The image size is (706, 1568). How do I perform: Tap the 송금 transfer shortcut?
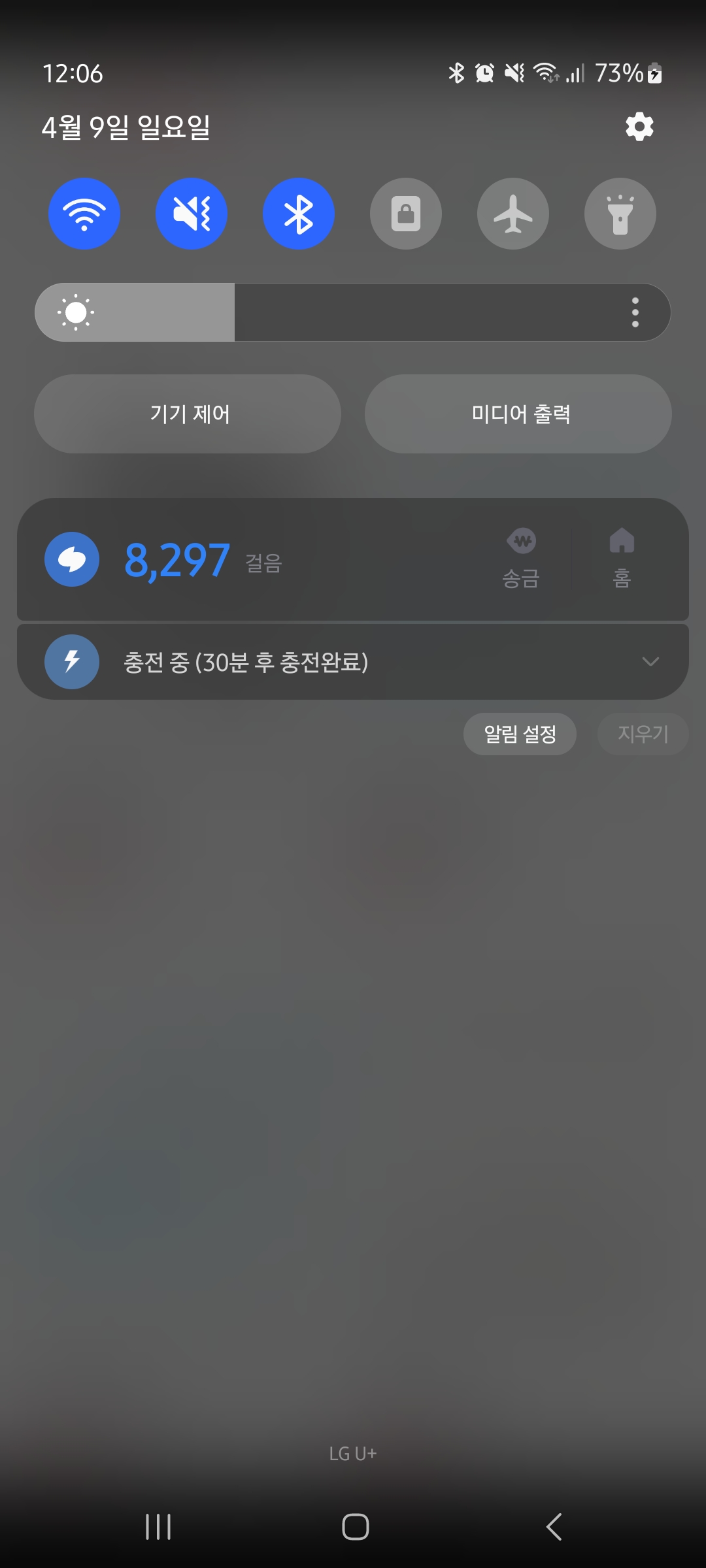pyautogui.click(x=521, y=560)
